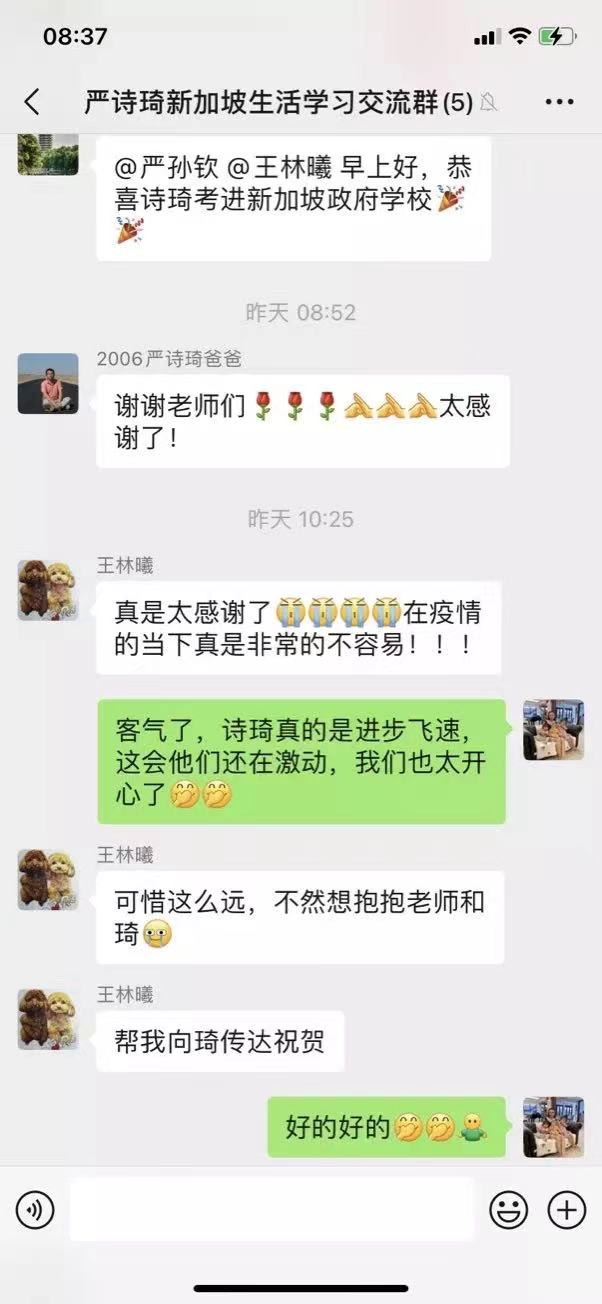
Task: Go back to the chat list
Action: pos(32,101)
